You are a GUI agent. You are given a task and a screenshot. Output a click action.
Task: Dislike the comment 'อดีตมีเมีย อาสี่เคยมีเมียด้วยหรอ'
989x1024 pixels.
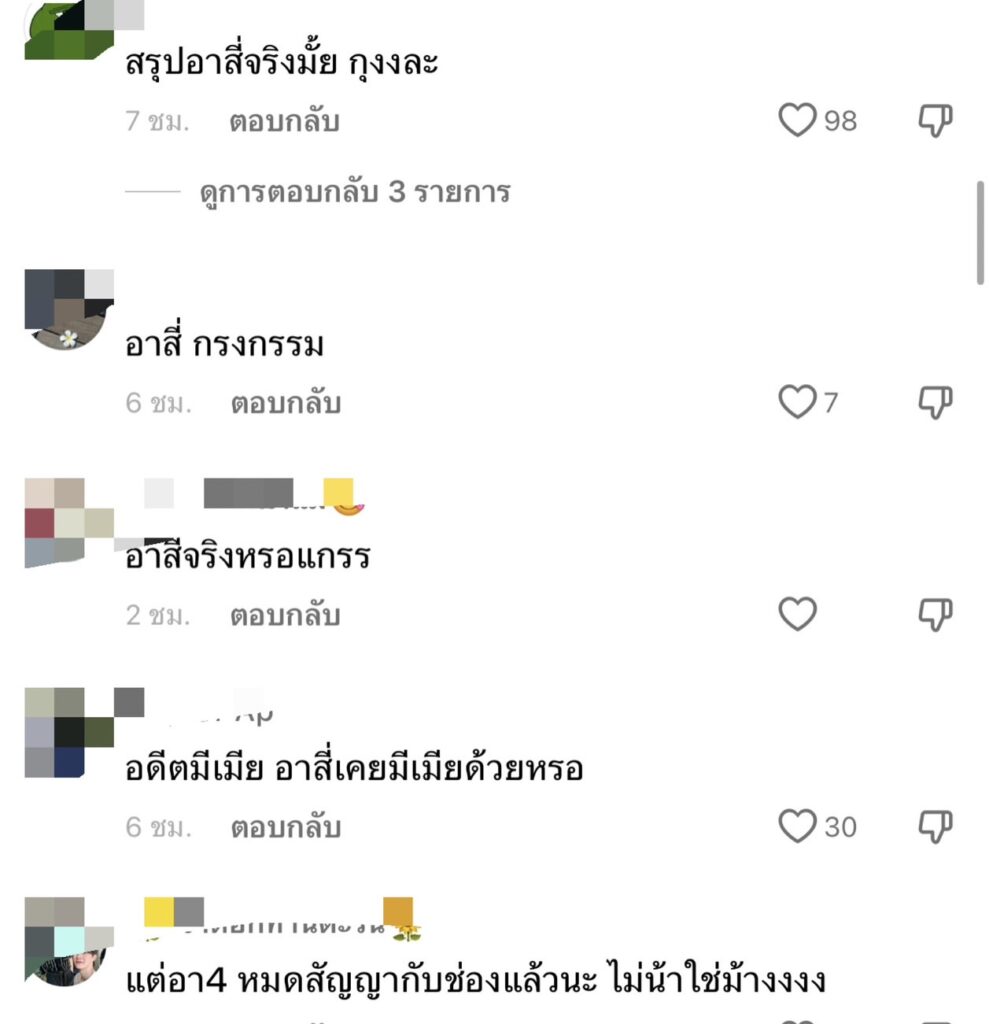click(x=935, y=827)
